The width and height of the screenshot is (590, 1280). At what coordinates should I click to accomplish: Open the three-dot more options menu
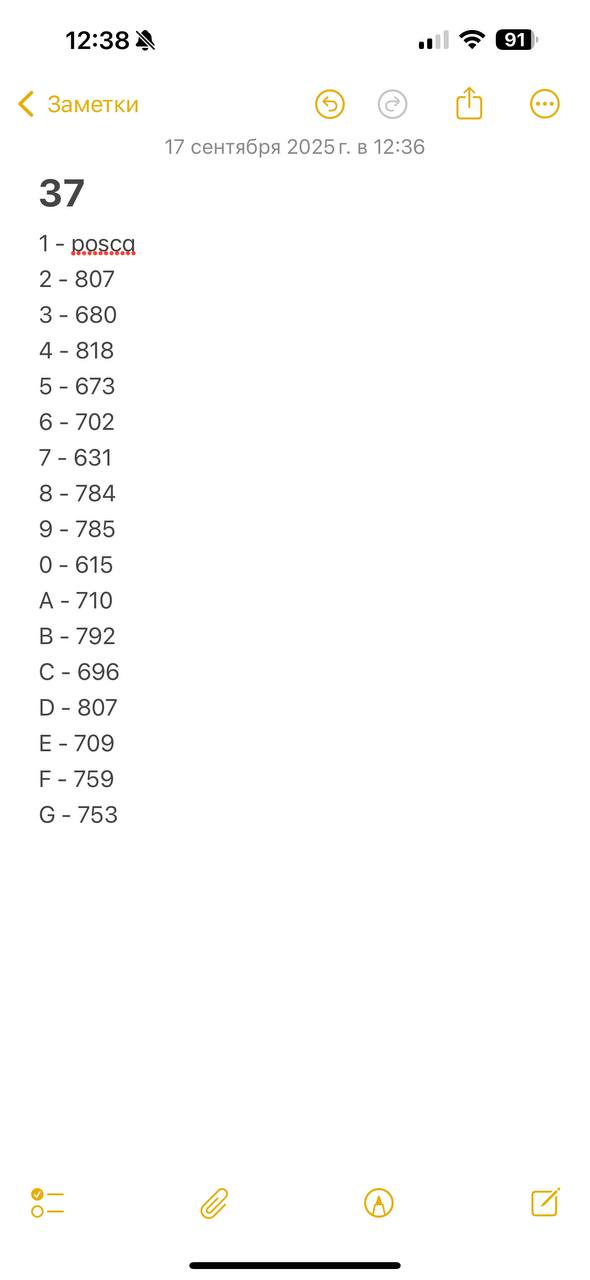544,104
